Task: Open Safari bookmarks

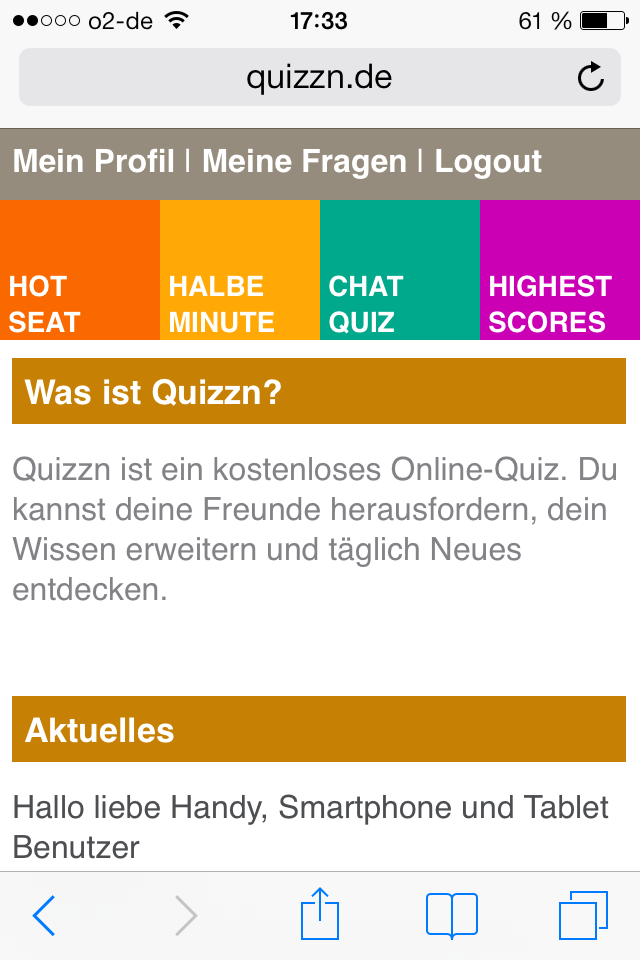Action: tap(451, 915)
